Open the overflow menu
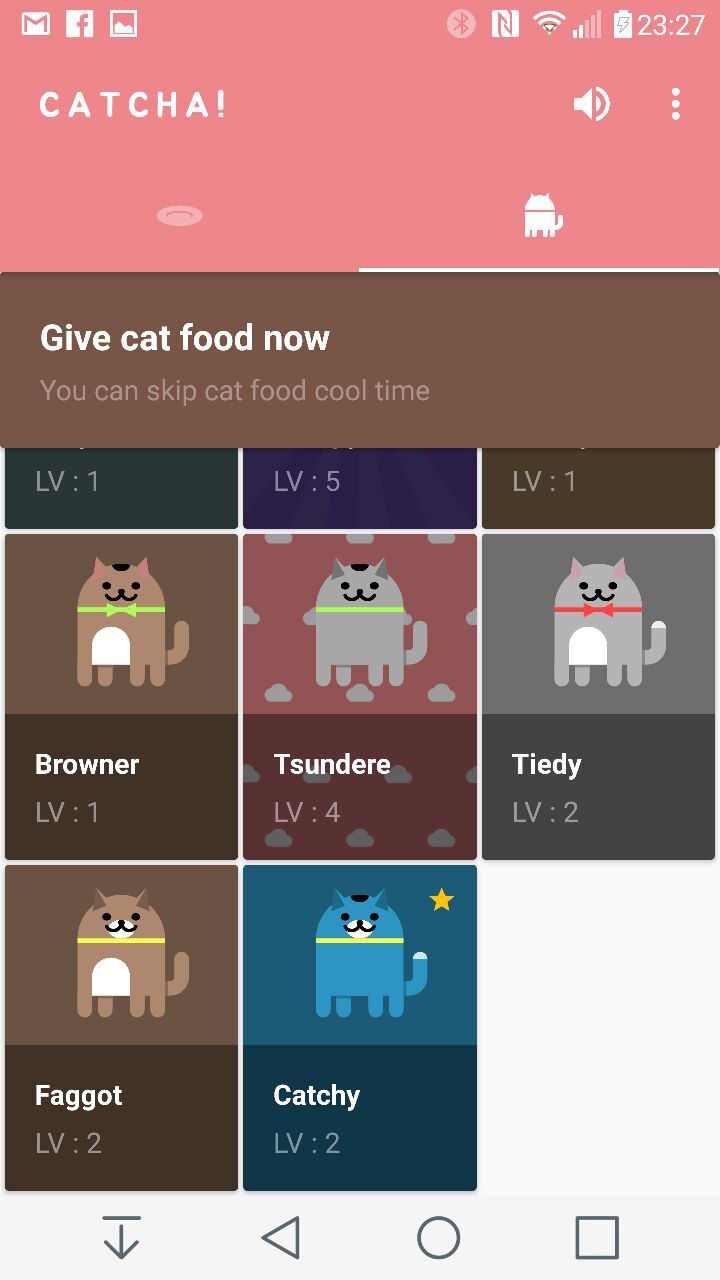Viewport: 720px width, 1280px height. tap(676, 104)
